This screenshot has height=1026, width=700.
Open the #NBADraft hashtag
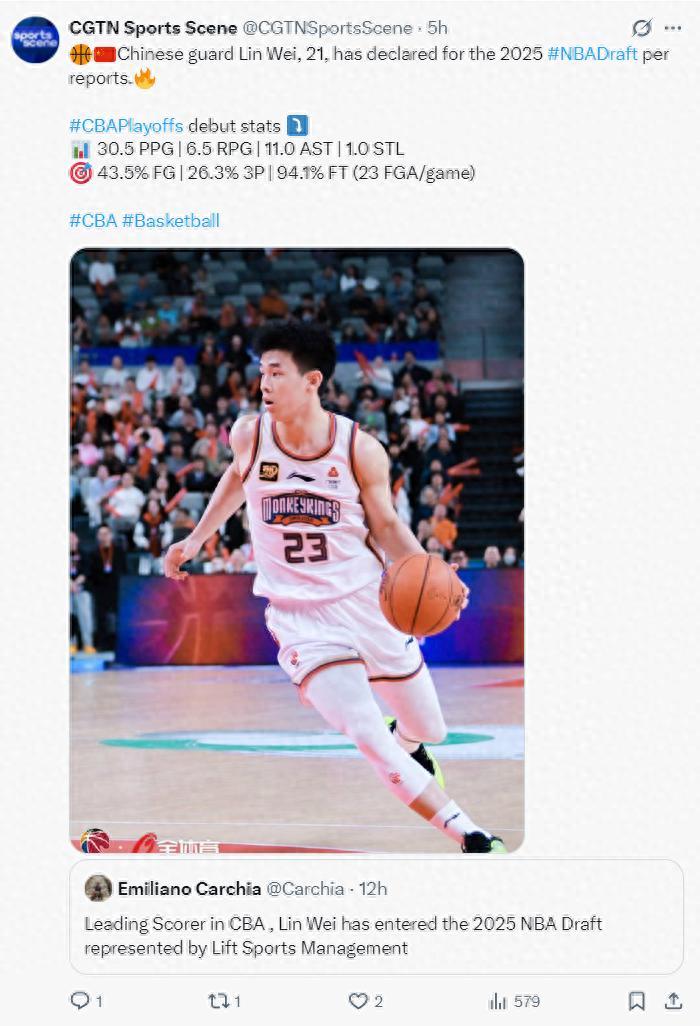pos(592,54)
